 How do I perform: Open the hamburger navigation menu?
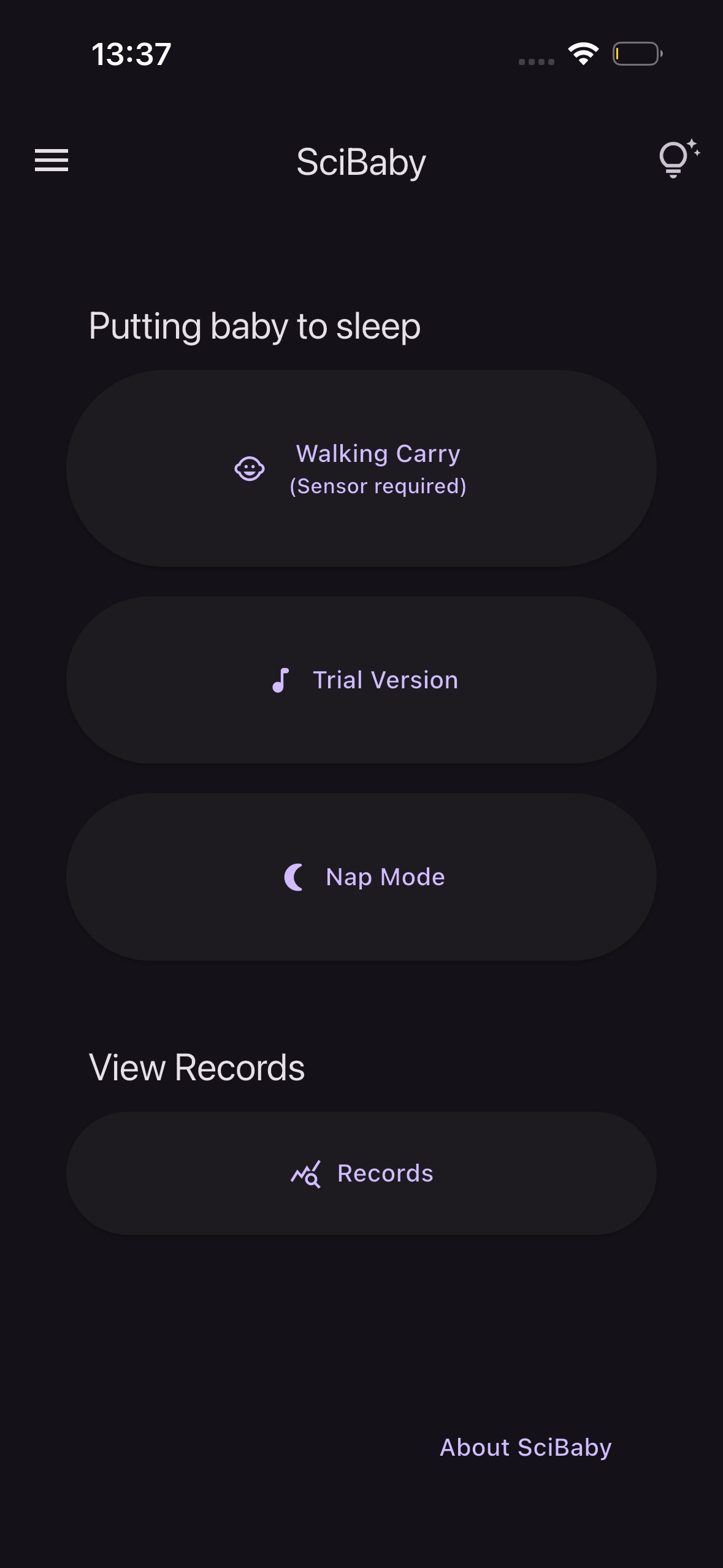pyautogui.click(x=50, y=160)
